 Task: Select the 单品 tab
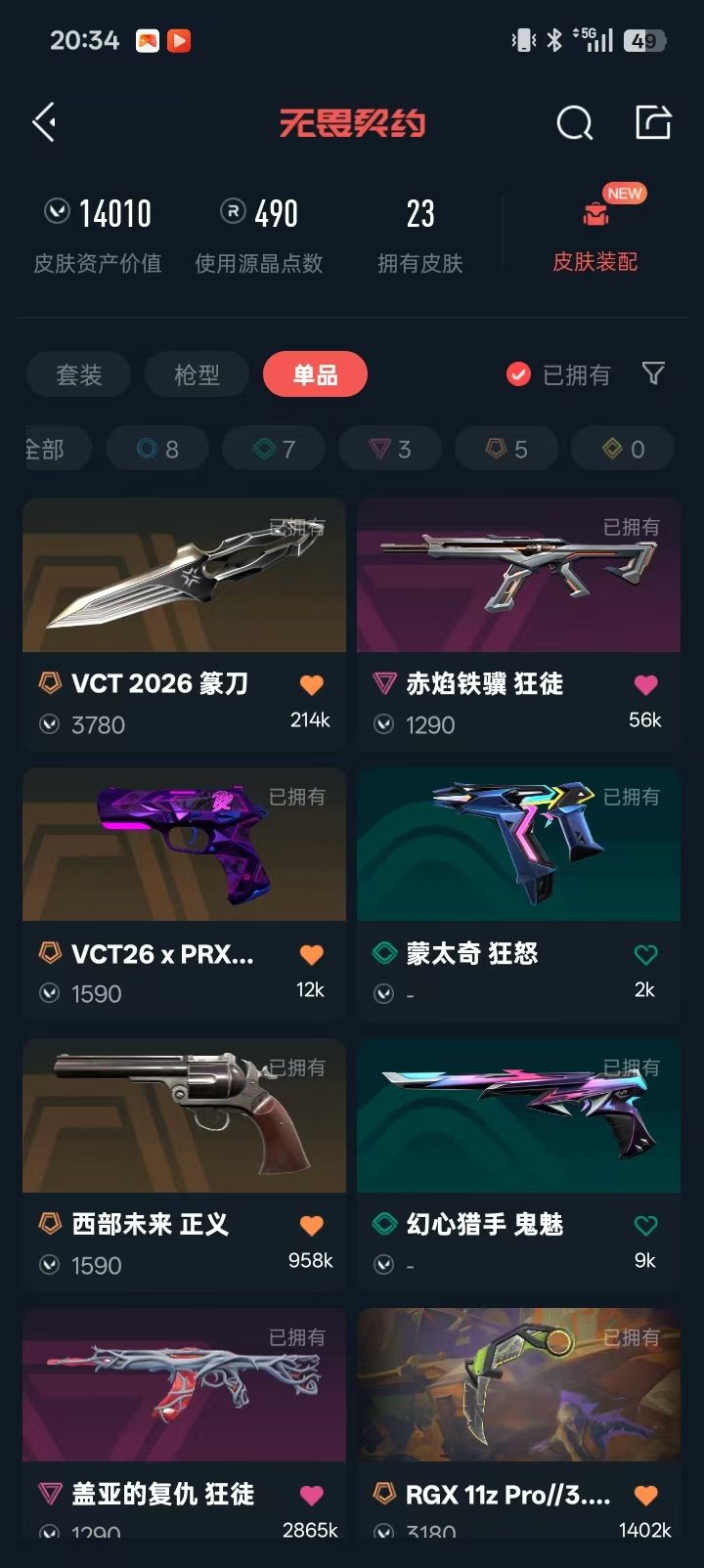[315, 374]
